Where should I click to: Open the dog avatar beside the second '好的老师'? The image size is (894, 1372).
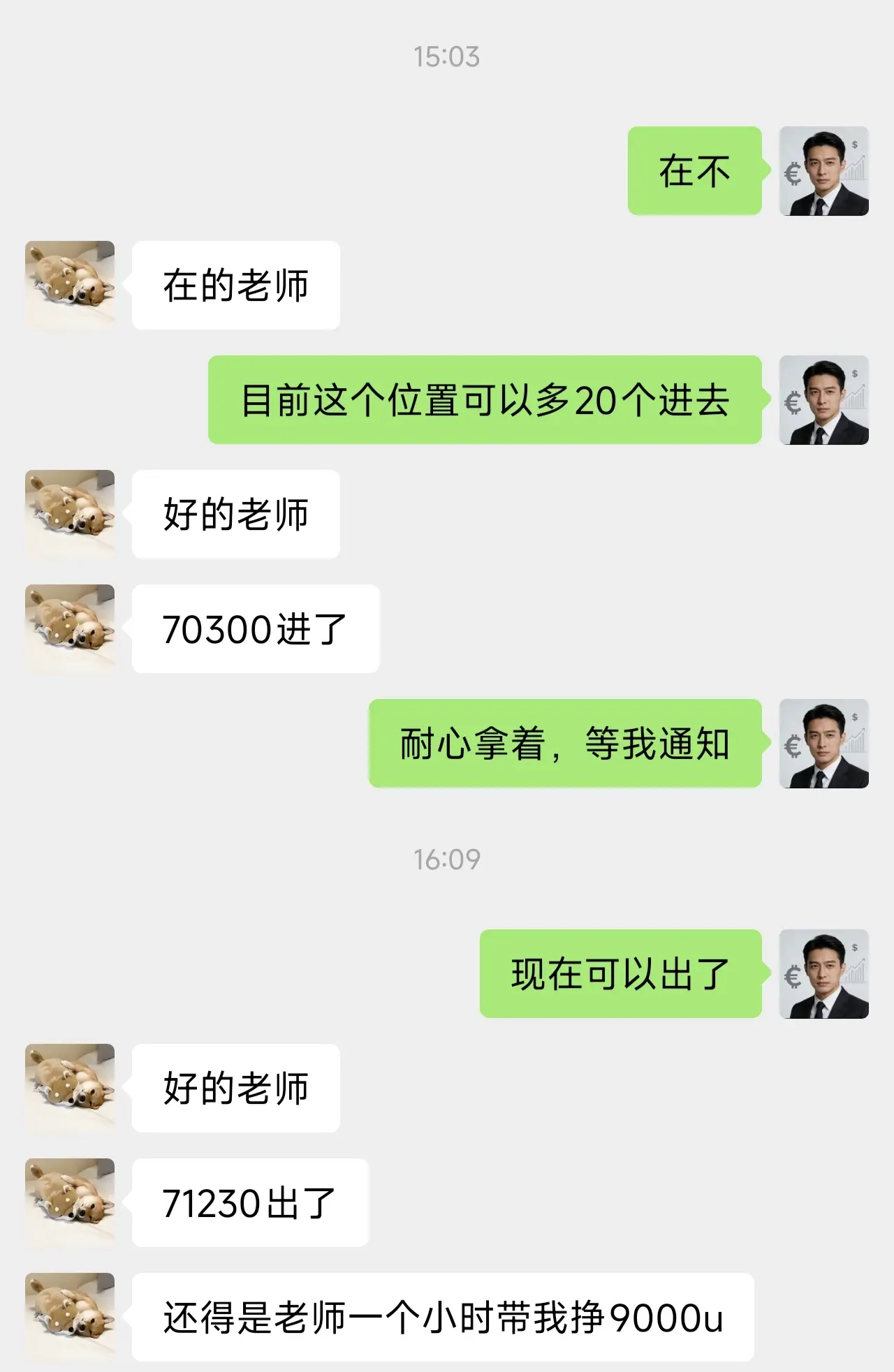(x=69, y=1088)
